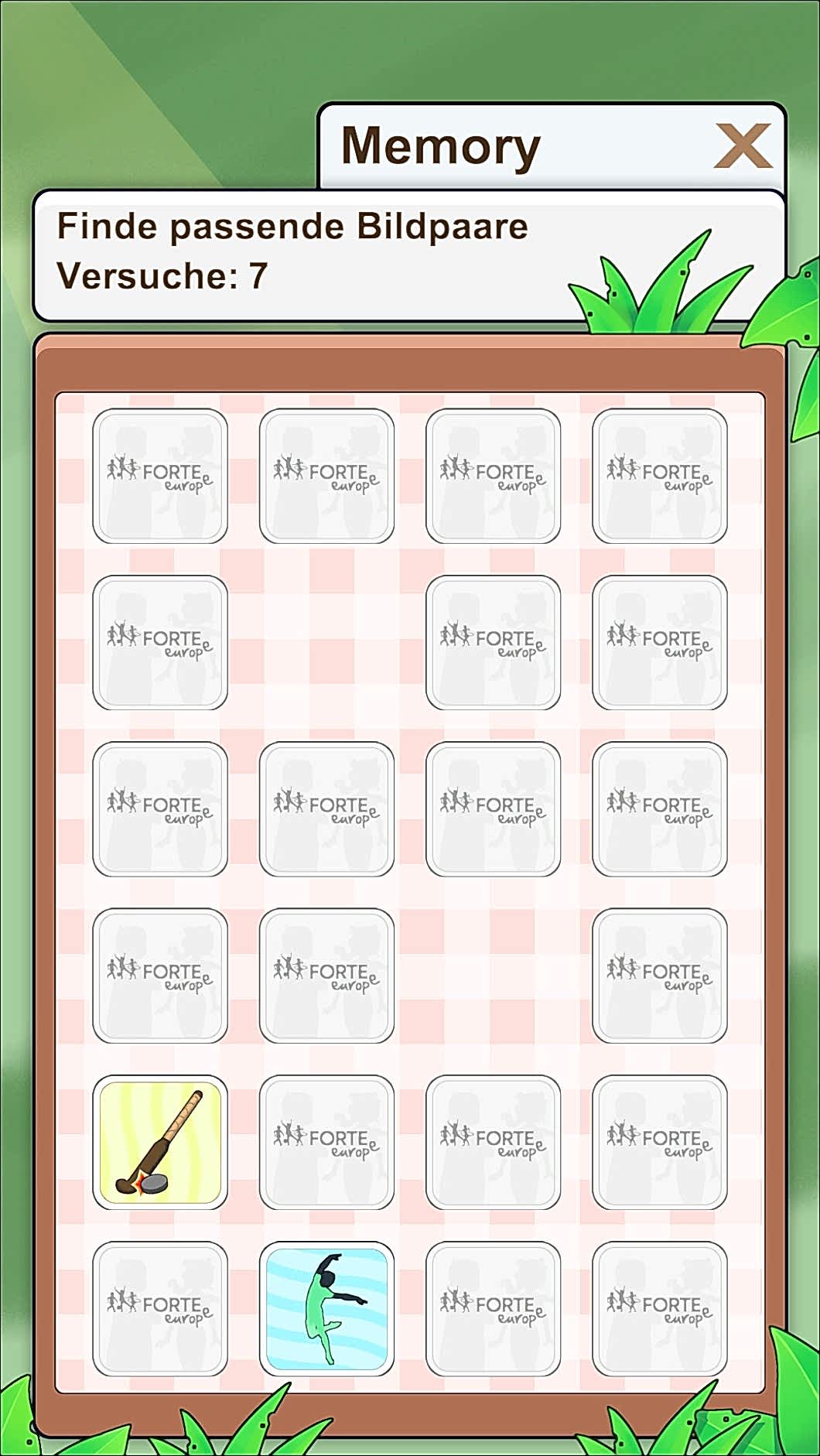Tap the revealed hockey stick card
820x1456 pixels.
coord(160,1142)
